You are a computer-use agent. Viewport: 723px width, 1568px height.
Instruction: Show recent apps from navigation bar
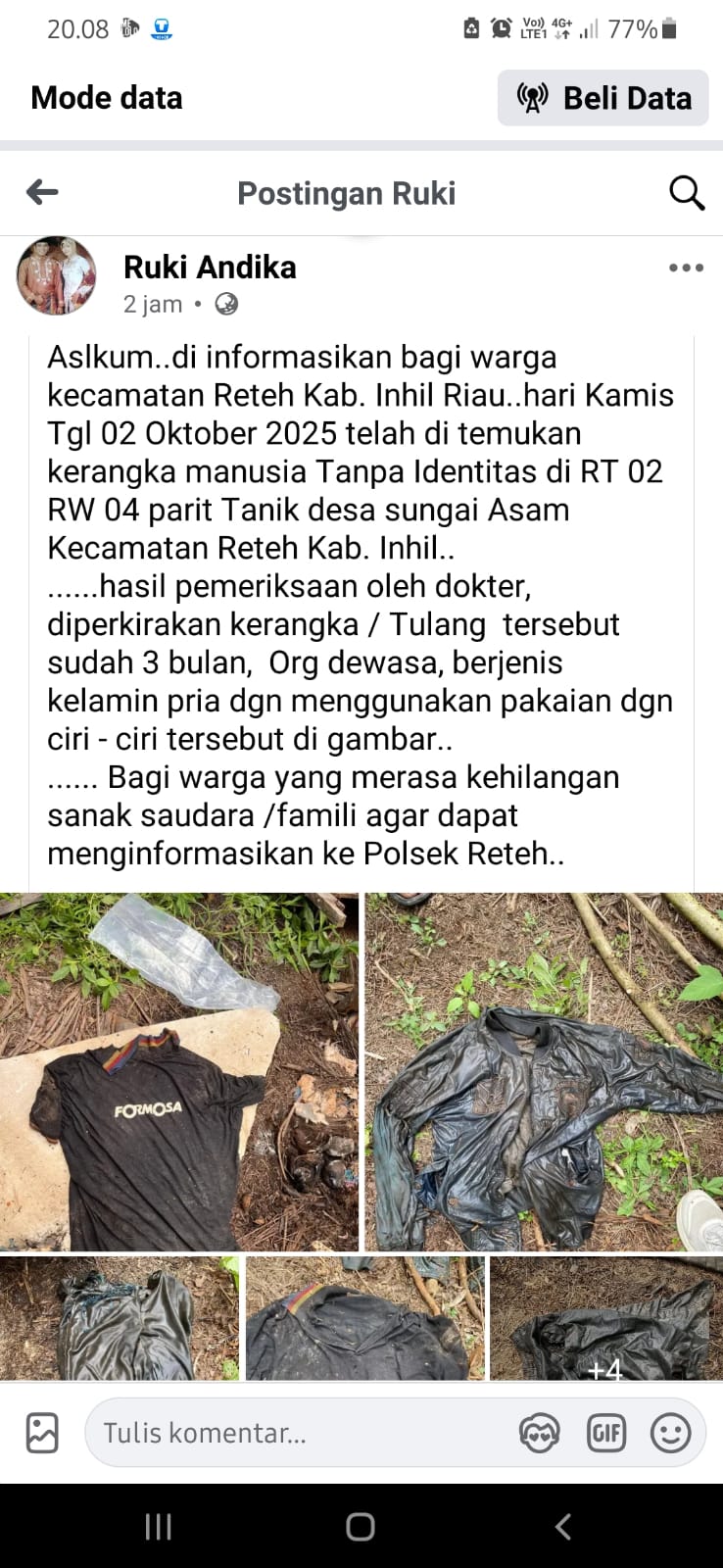(159, 1526)
